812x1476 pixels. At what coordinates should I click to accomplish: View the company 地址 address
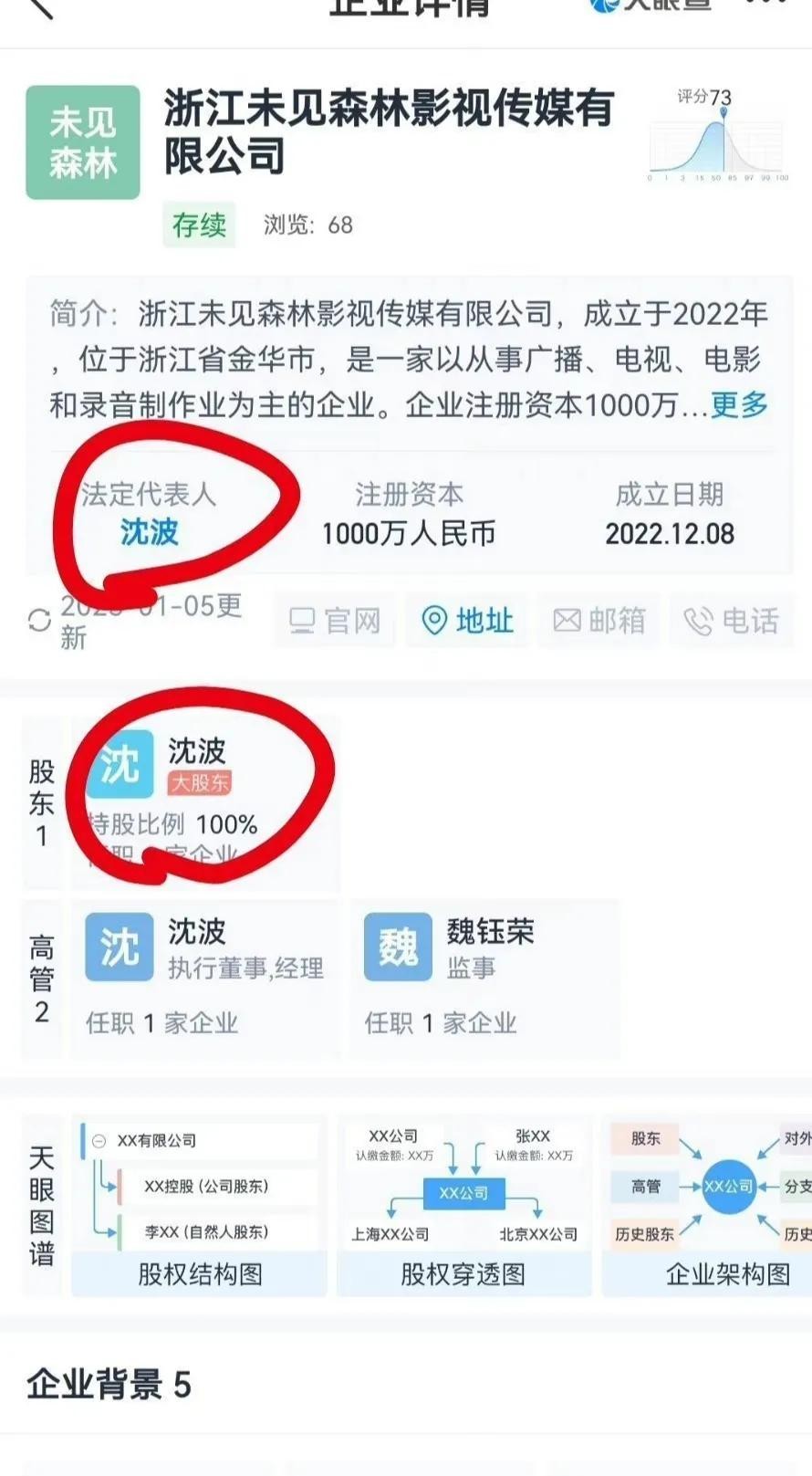point(467,622)
